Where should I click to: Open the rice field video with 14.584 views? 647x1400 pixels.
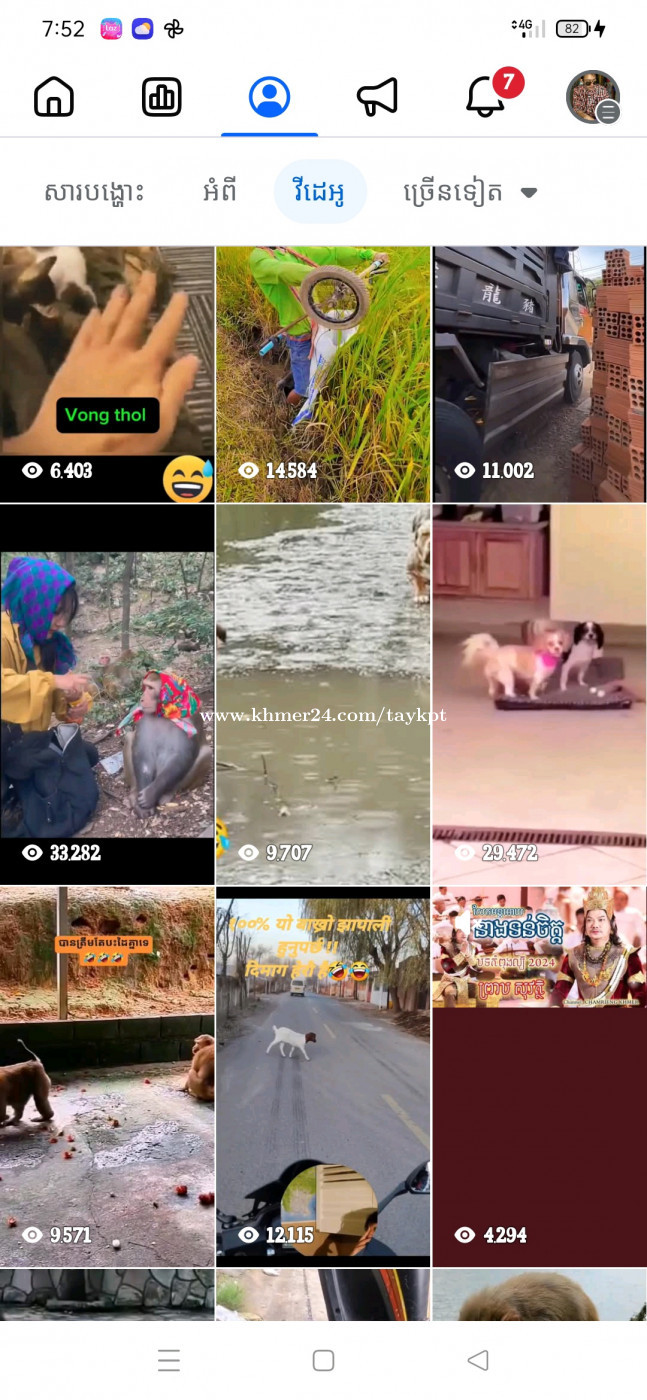323,374
